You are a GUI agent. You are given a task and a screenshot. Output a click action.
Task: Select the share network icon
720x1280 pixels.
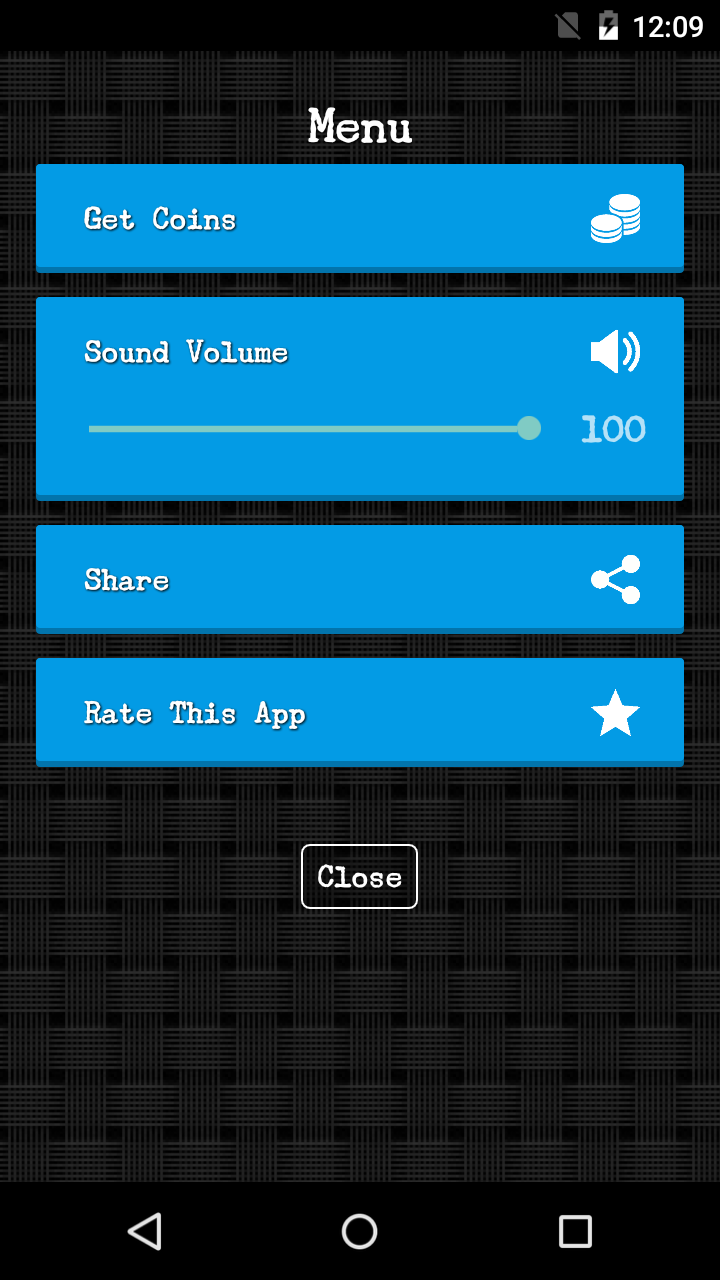(614, 579)
